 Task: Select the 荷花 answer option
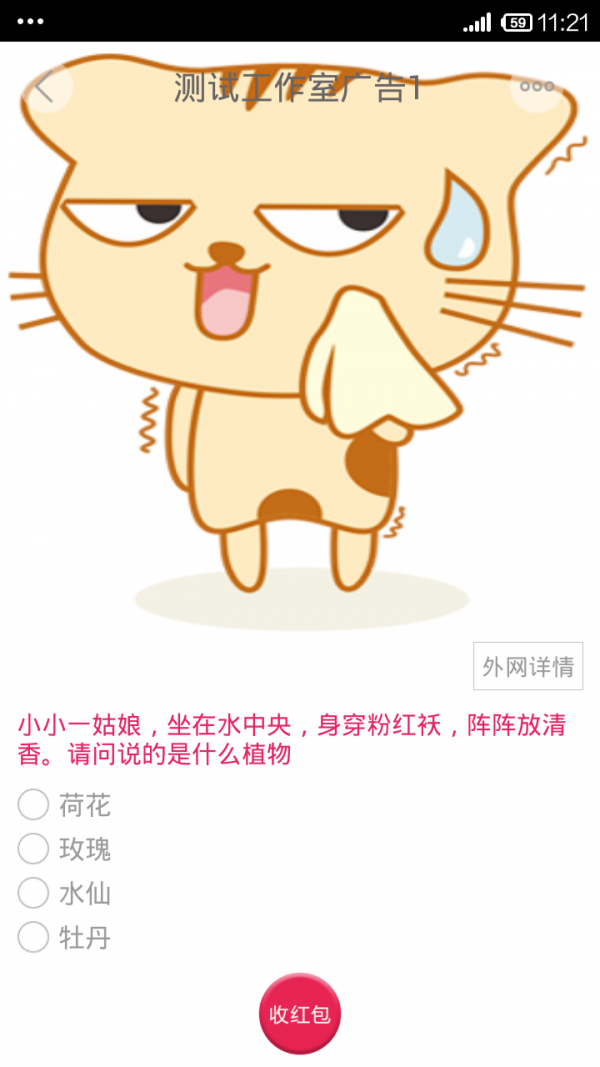[x=34, y=804]
